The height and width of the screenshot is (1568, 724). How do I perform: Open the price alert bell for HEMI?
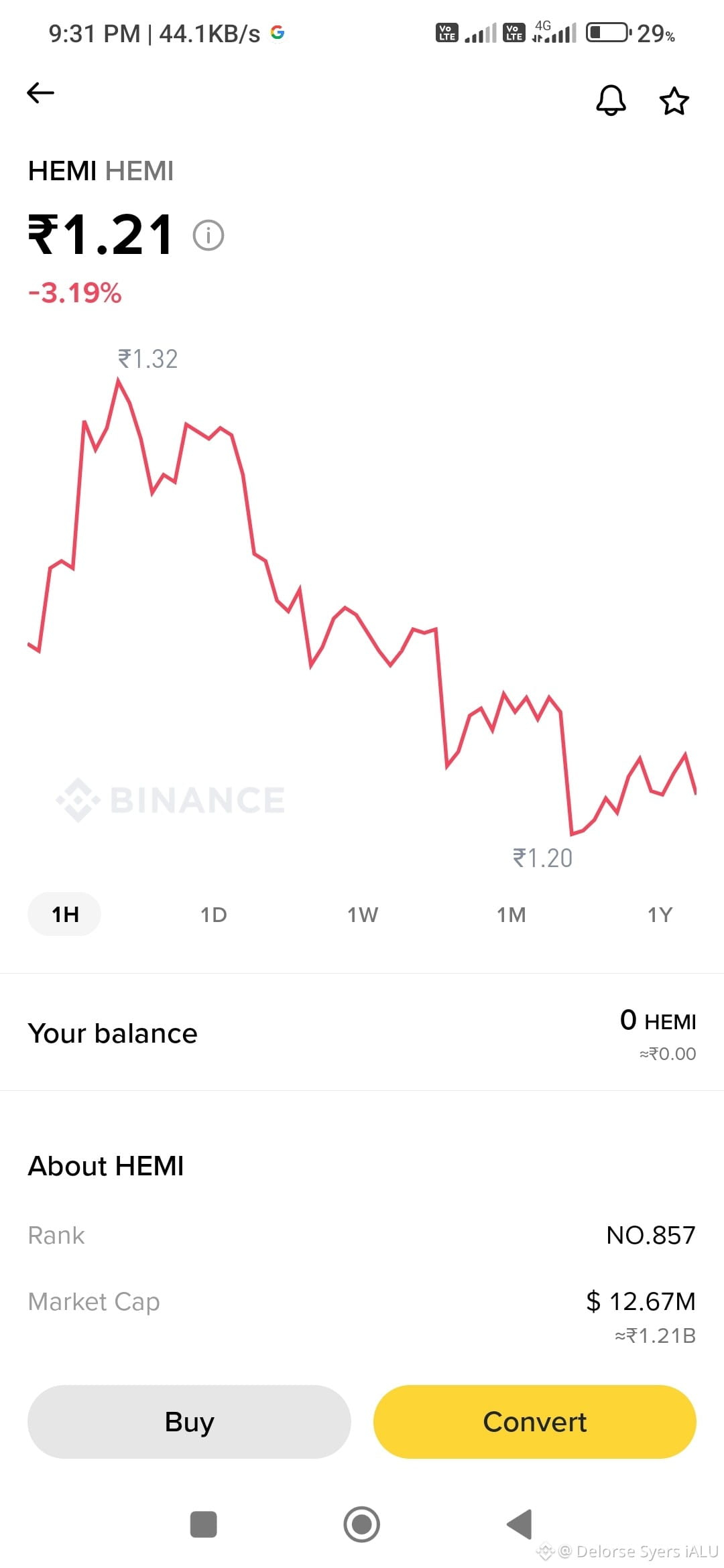(x=611, y=101)
